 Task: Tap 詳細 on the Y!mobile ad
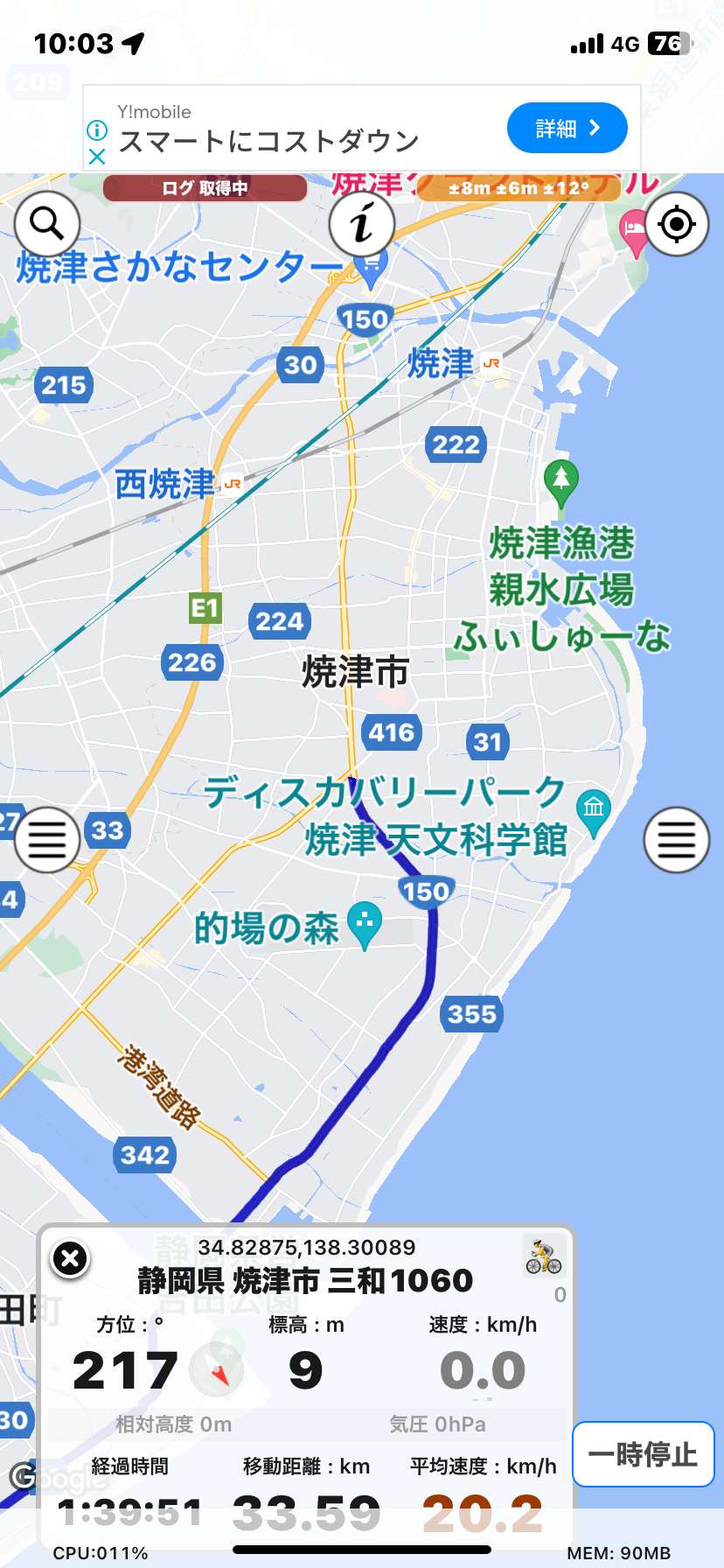coord(567,128)
